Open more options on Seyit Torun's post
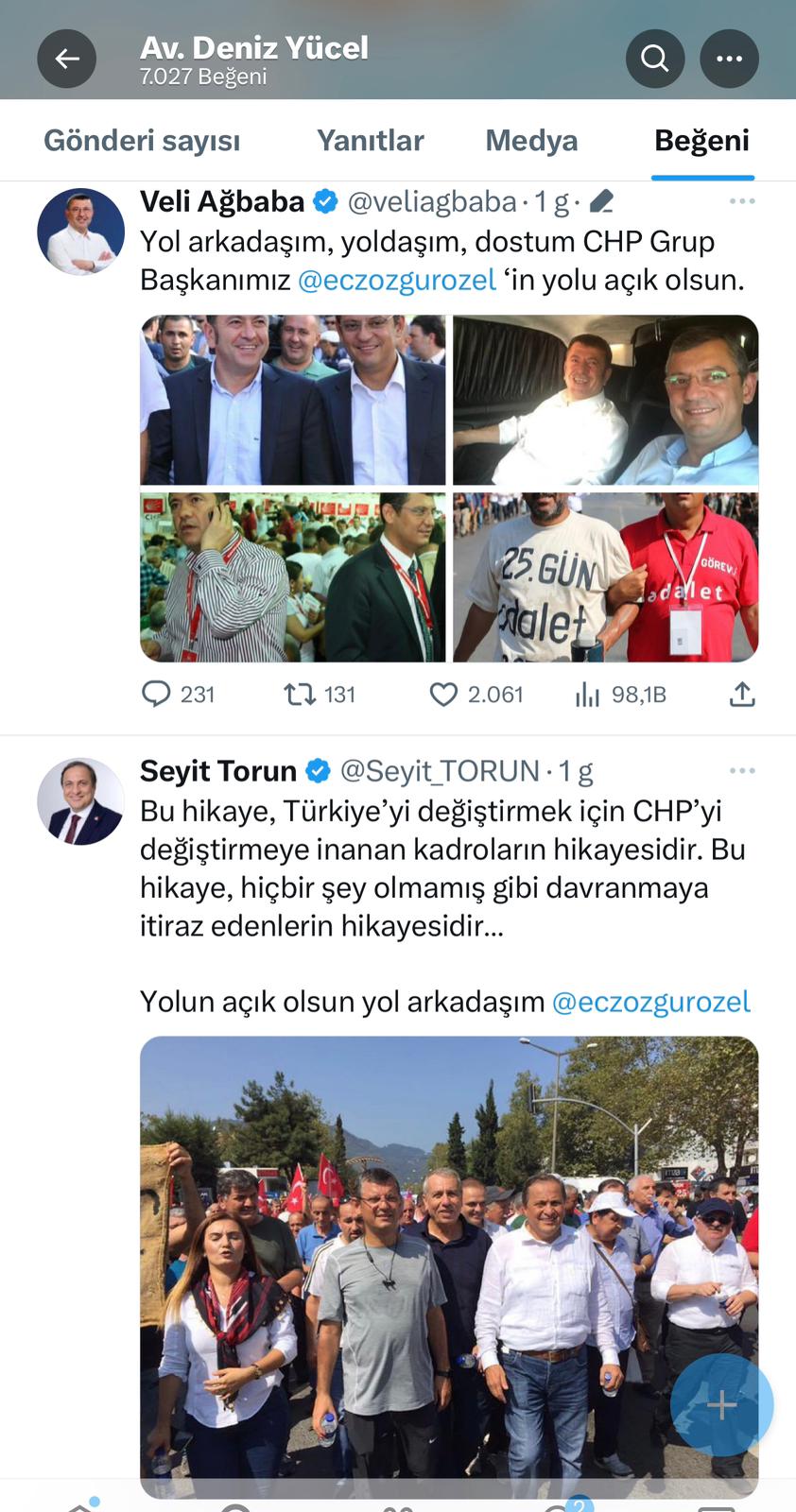This screenshot has height=1512, width=796. [742, 771]
